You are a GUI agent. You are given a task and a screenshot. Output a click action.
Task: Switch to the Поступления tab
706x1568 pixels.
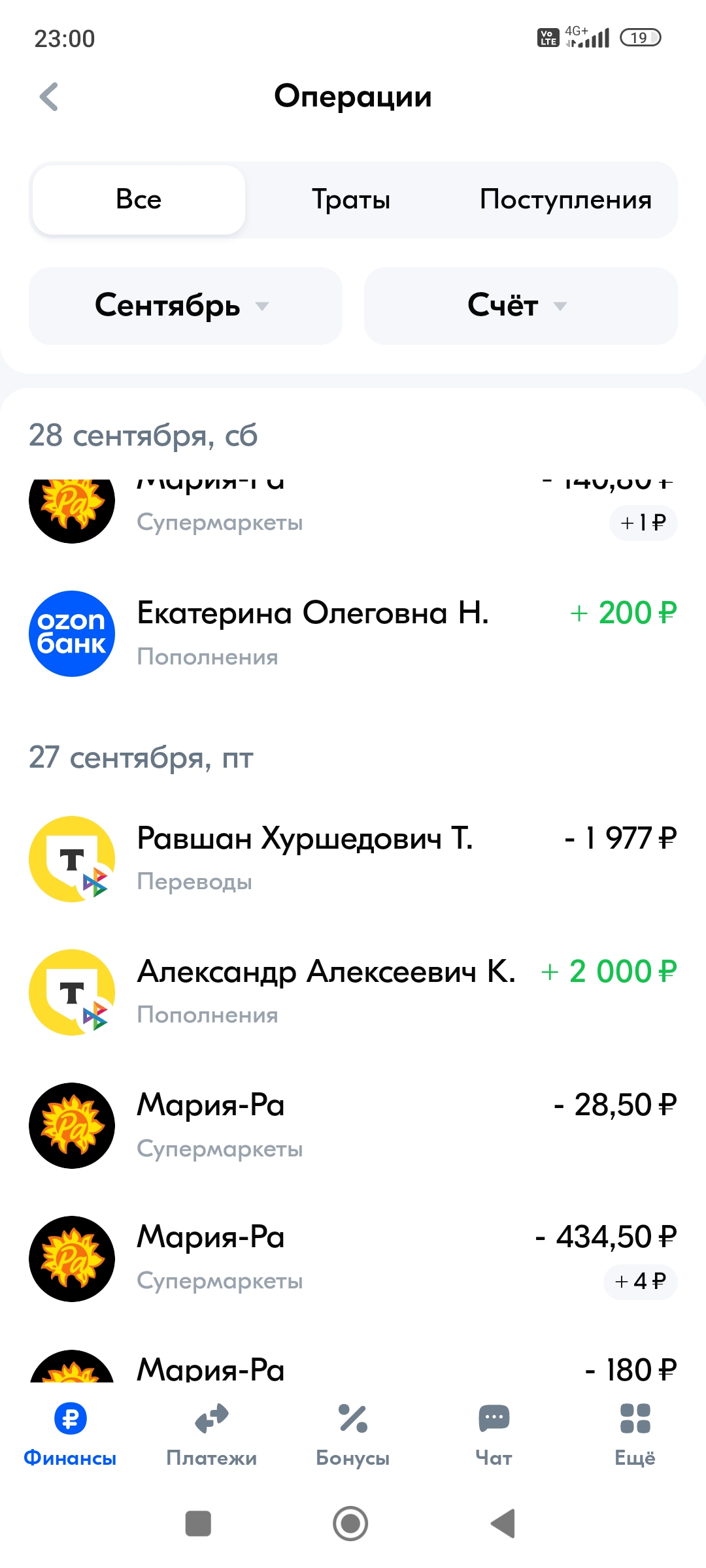pos(565,200)
